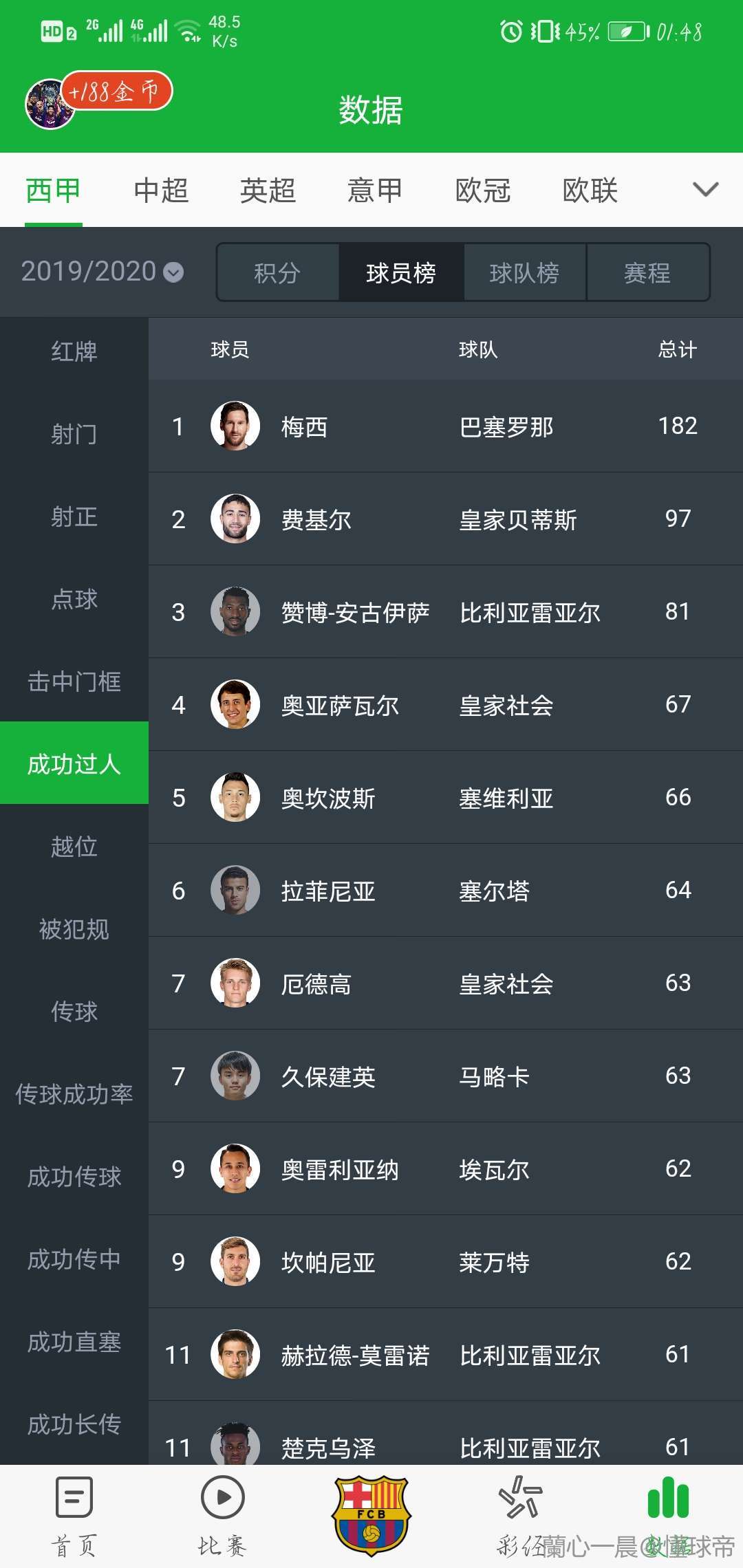Open the 赛程 schedule segment
The height and width of the screenshot is (1568, 743).
tap(647, 272)
